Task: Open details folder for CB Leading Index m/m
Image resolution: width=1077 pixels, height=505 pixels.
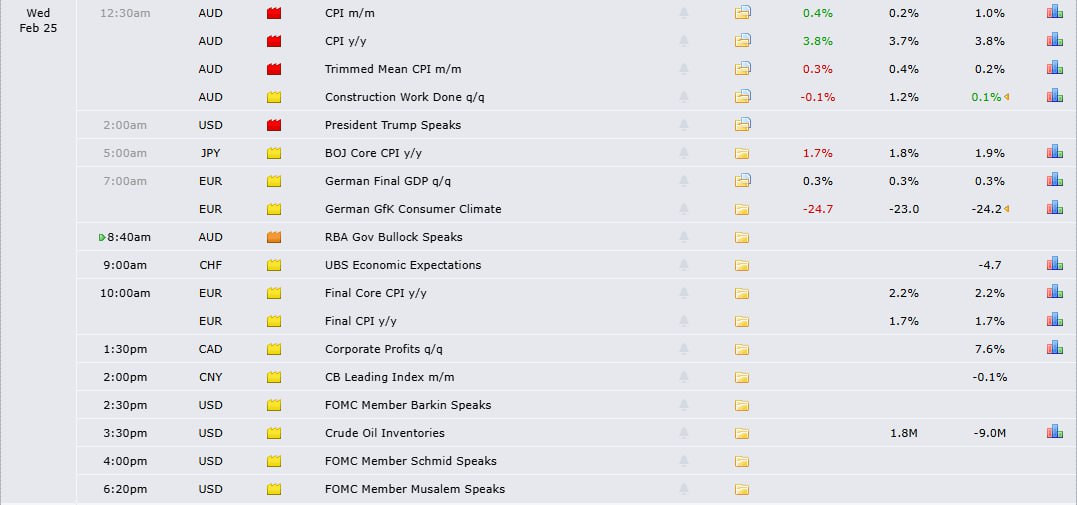Action: [x=742, y=377]
